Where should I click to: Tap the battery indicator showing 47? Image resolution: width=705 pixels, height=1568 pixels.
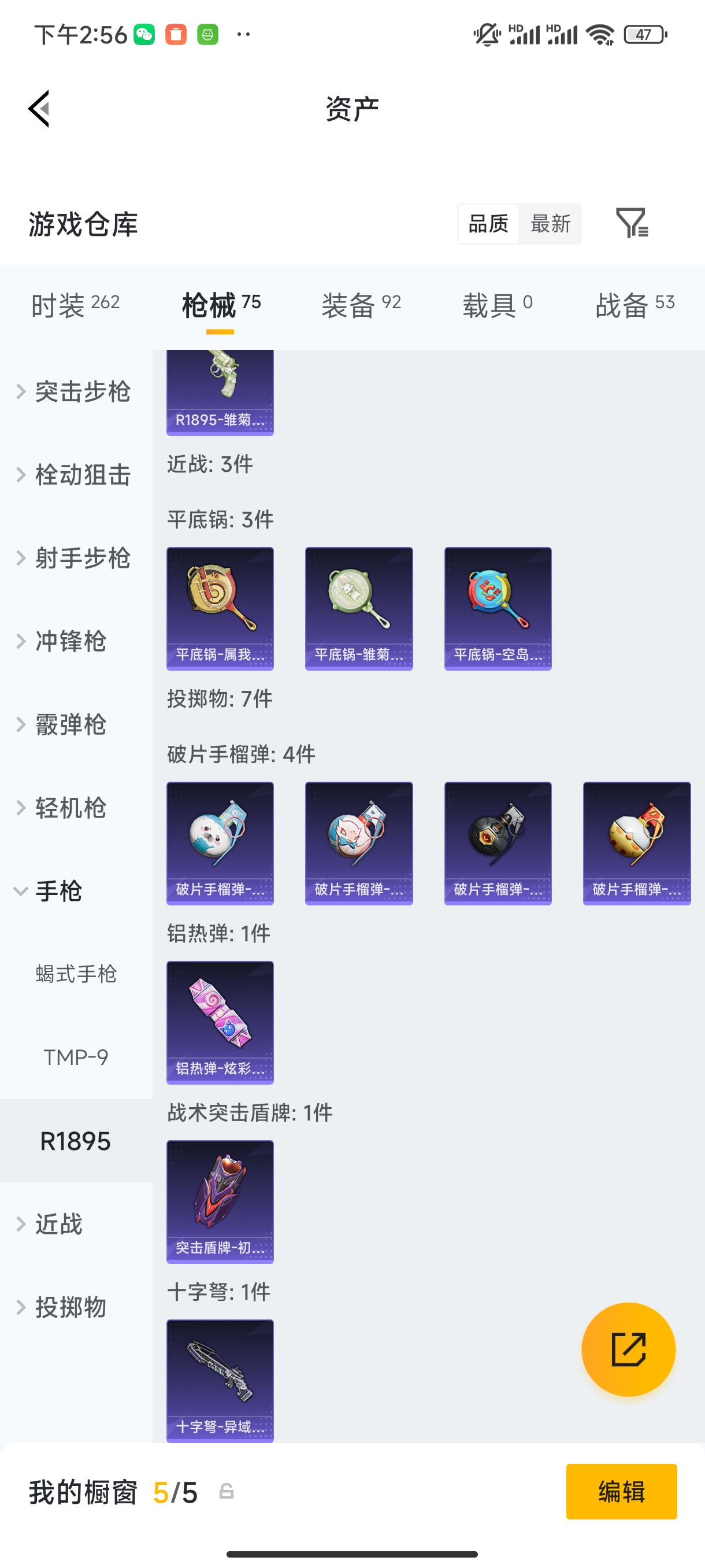[645, 35]
